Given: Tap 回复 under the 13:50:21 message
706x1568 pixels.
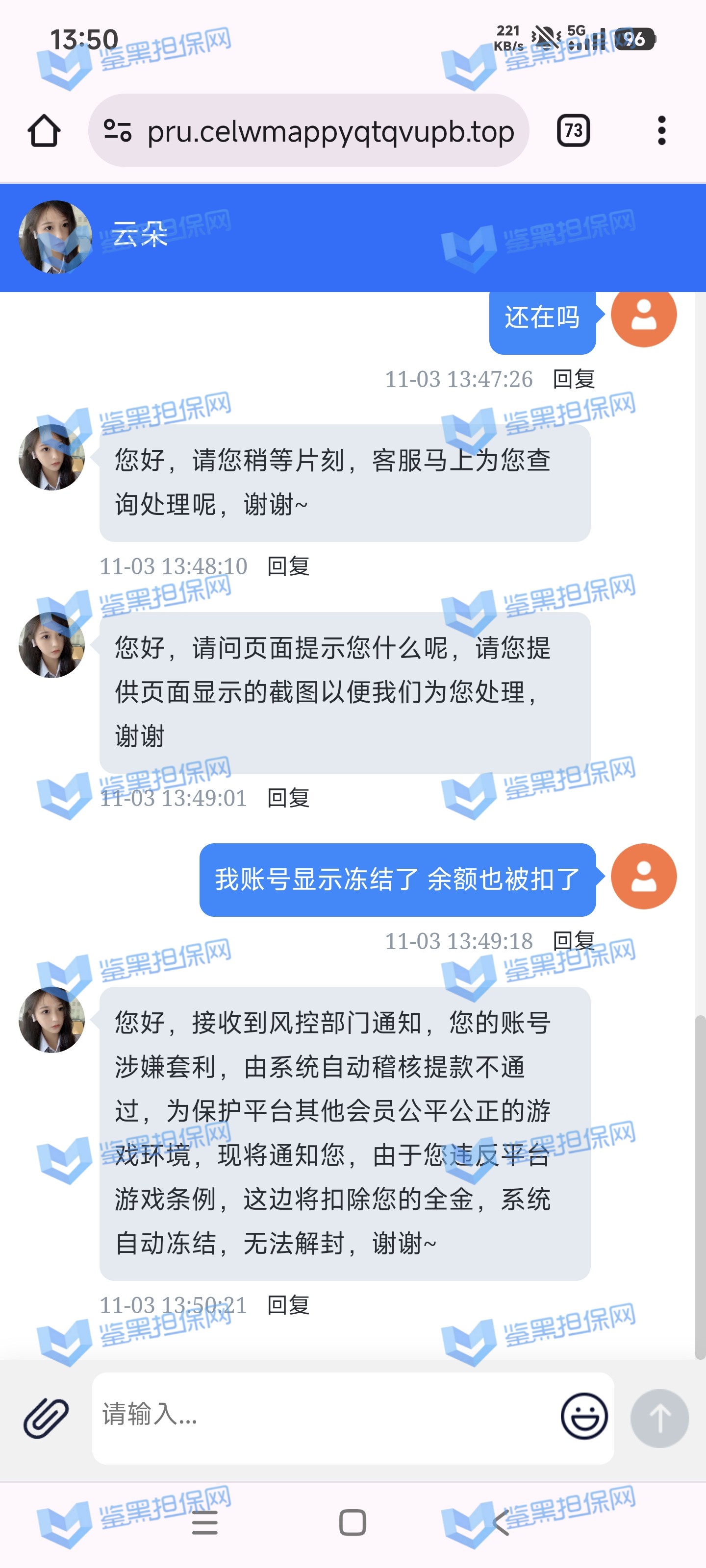Looking at the screenshot, I should [x=288, y=1305].
